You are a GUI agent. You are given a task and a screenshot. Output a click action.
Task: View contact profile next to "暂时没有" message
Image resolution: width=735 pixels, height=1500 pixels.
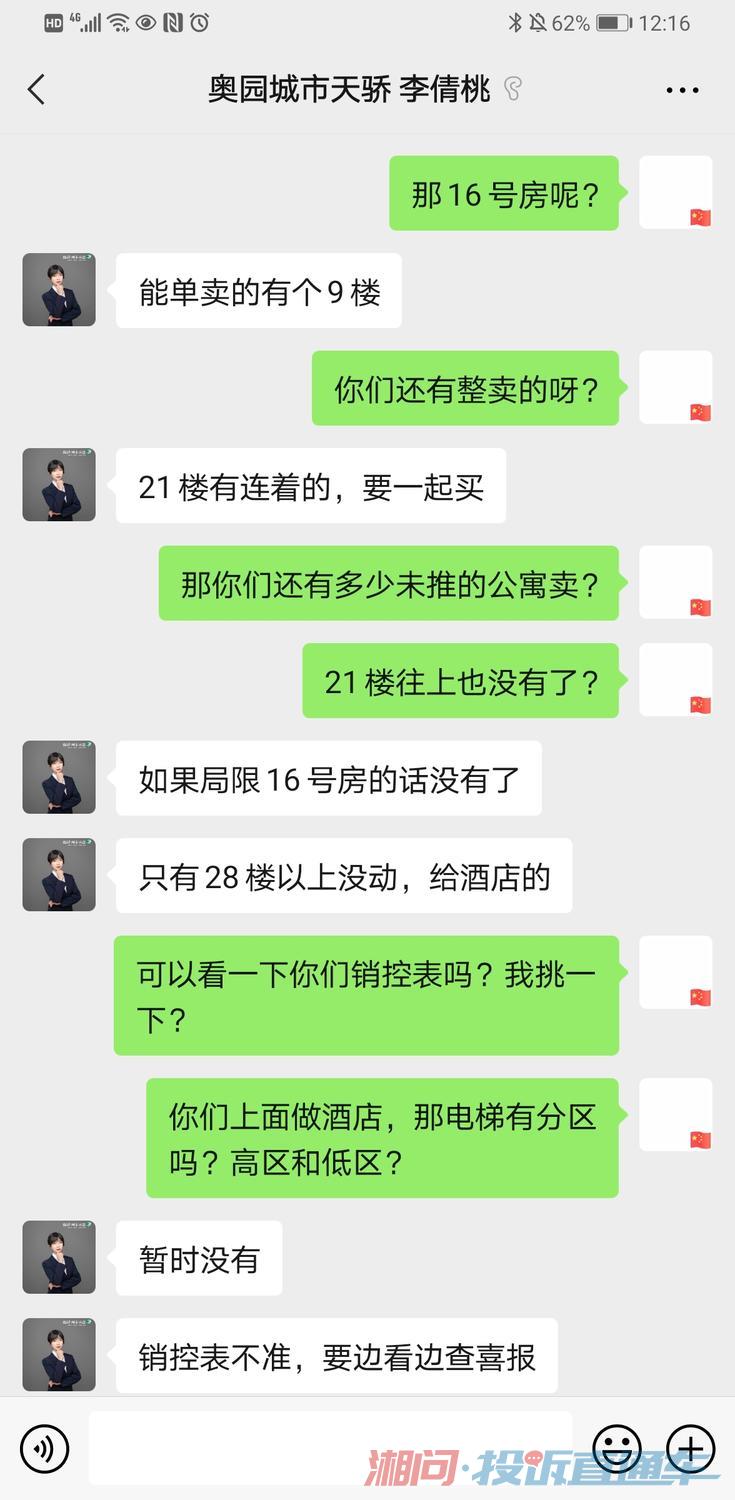[59, 1257]
